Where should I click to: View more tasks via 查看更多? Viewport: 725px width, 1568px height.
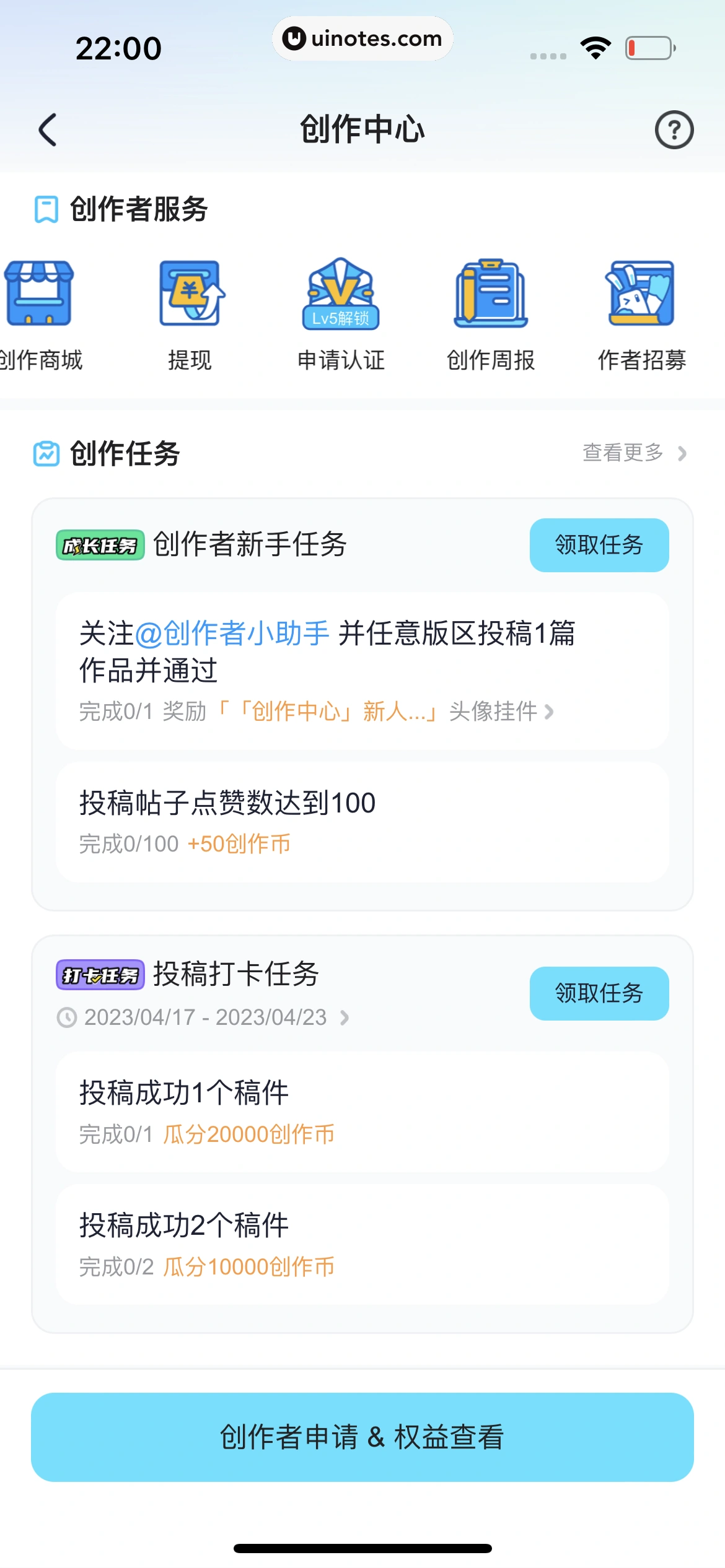633,453
